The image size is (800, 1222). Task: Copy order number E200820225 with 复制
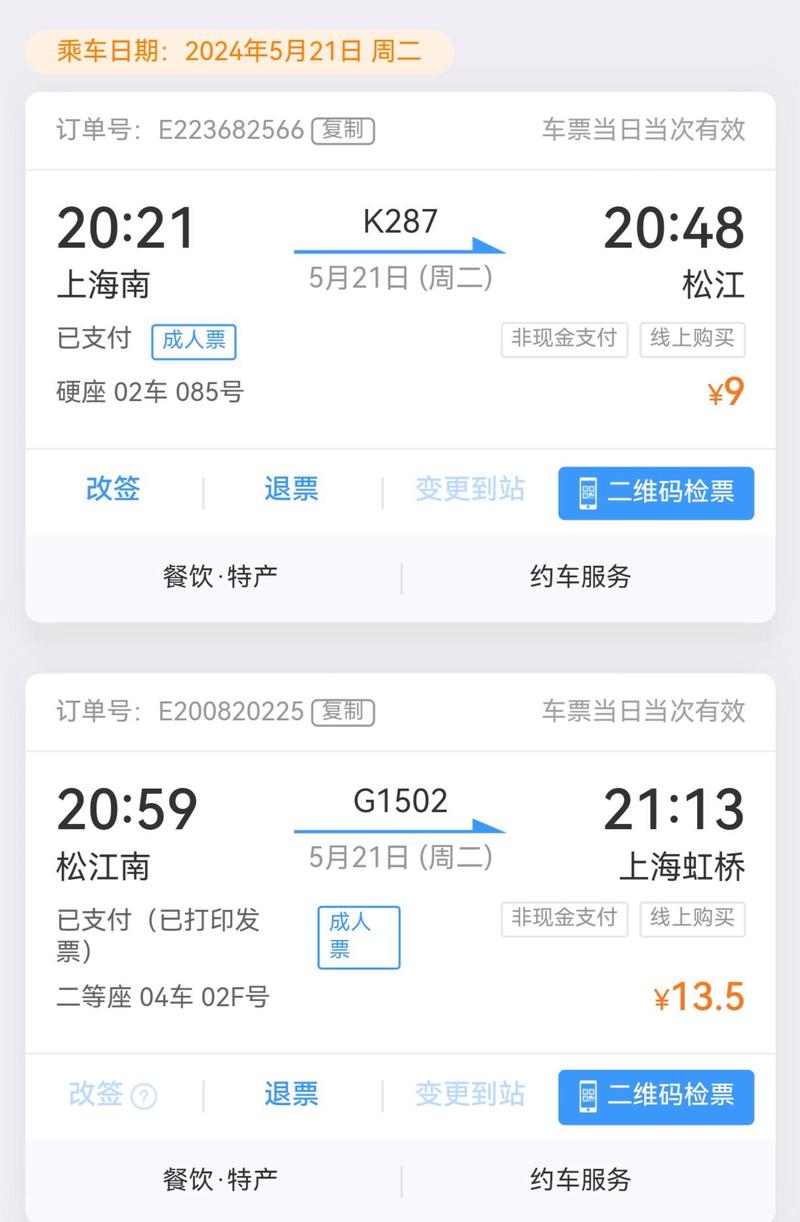tap(343, 712)
